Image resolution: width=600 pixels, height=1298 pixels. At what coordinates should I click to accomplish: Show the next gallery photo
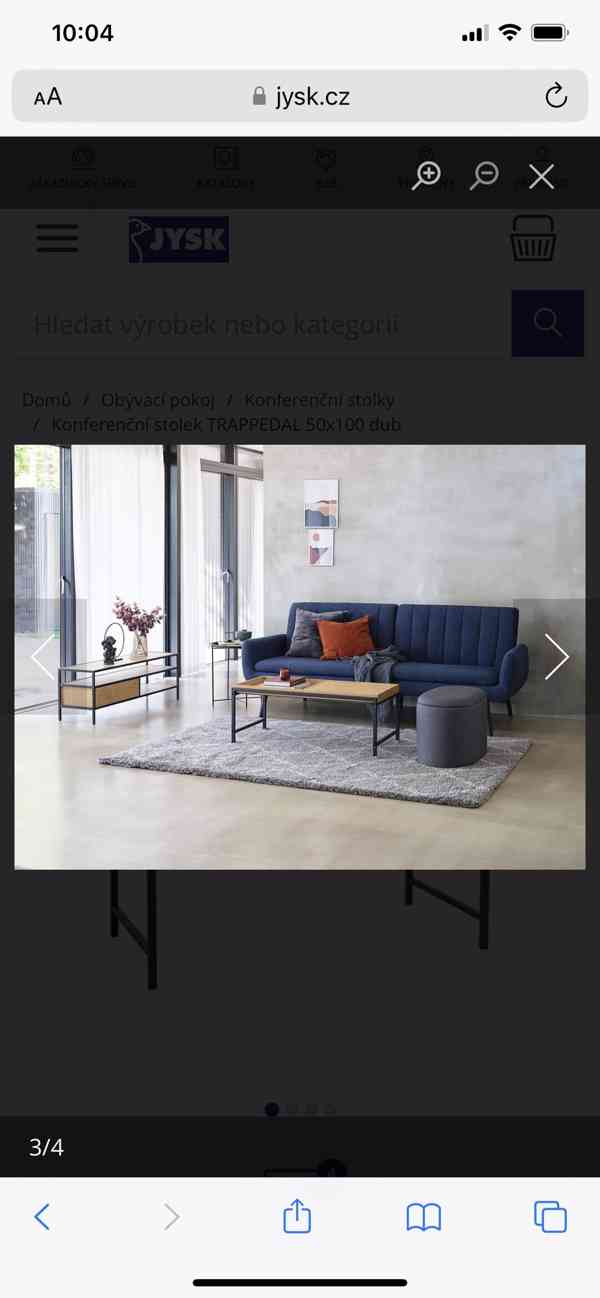pos(556,657)
